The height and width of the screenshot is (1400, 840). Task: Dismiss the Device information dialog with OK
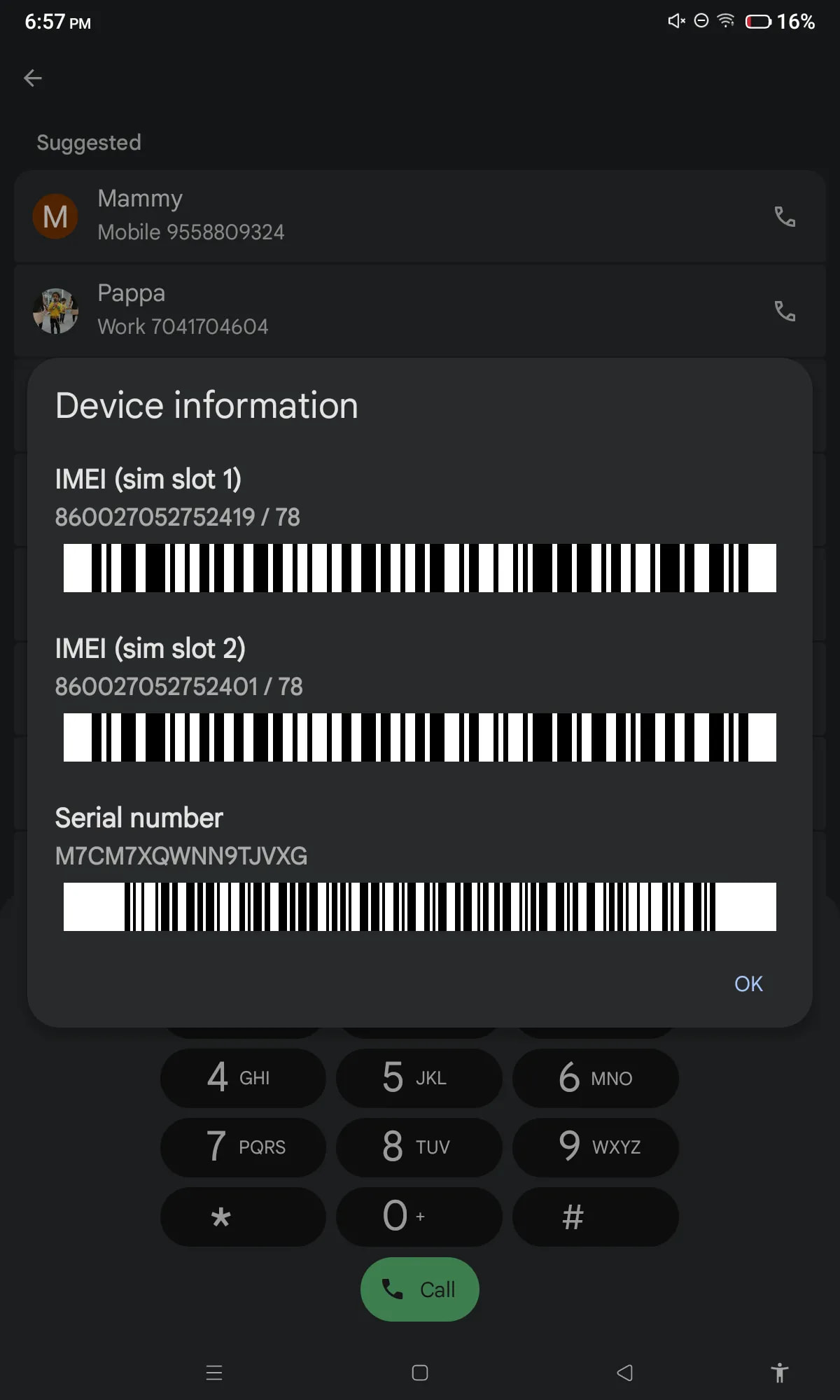748,983
